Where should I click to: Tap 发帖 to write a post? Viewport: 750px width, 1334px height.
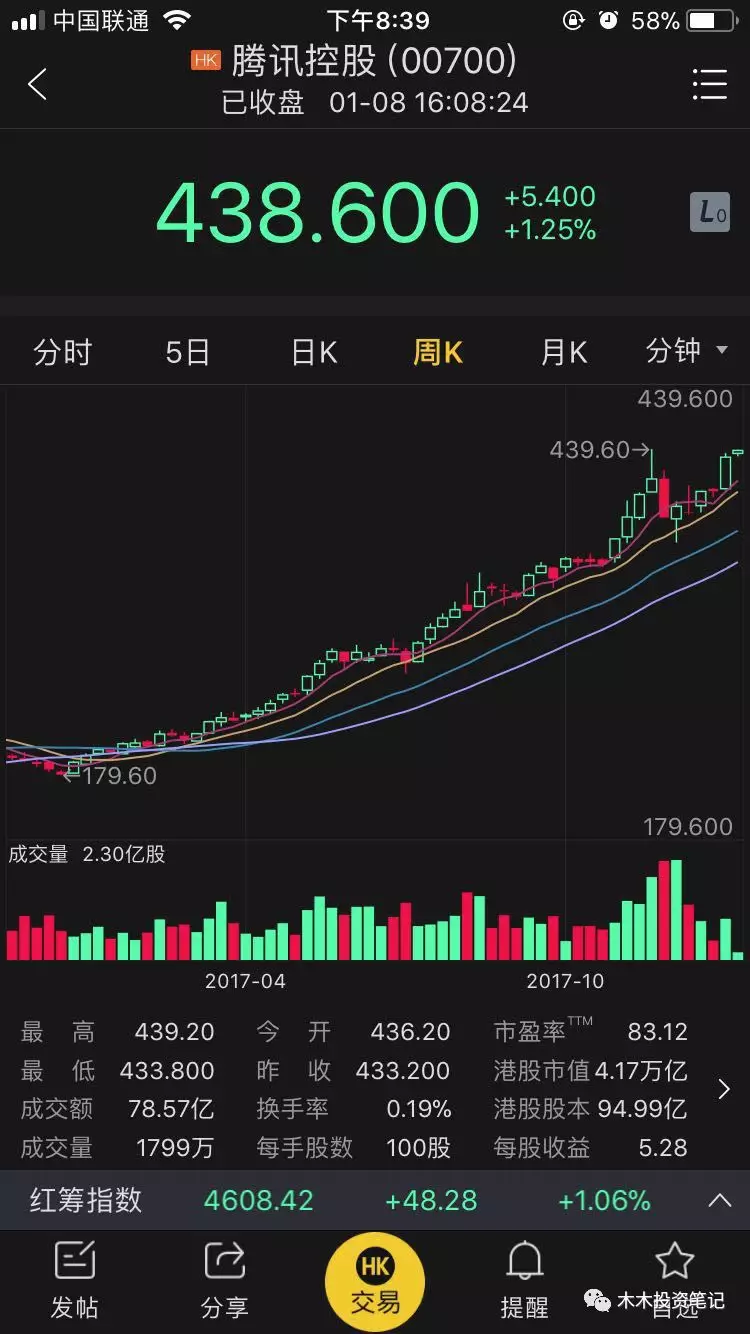point(75,1280)
